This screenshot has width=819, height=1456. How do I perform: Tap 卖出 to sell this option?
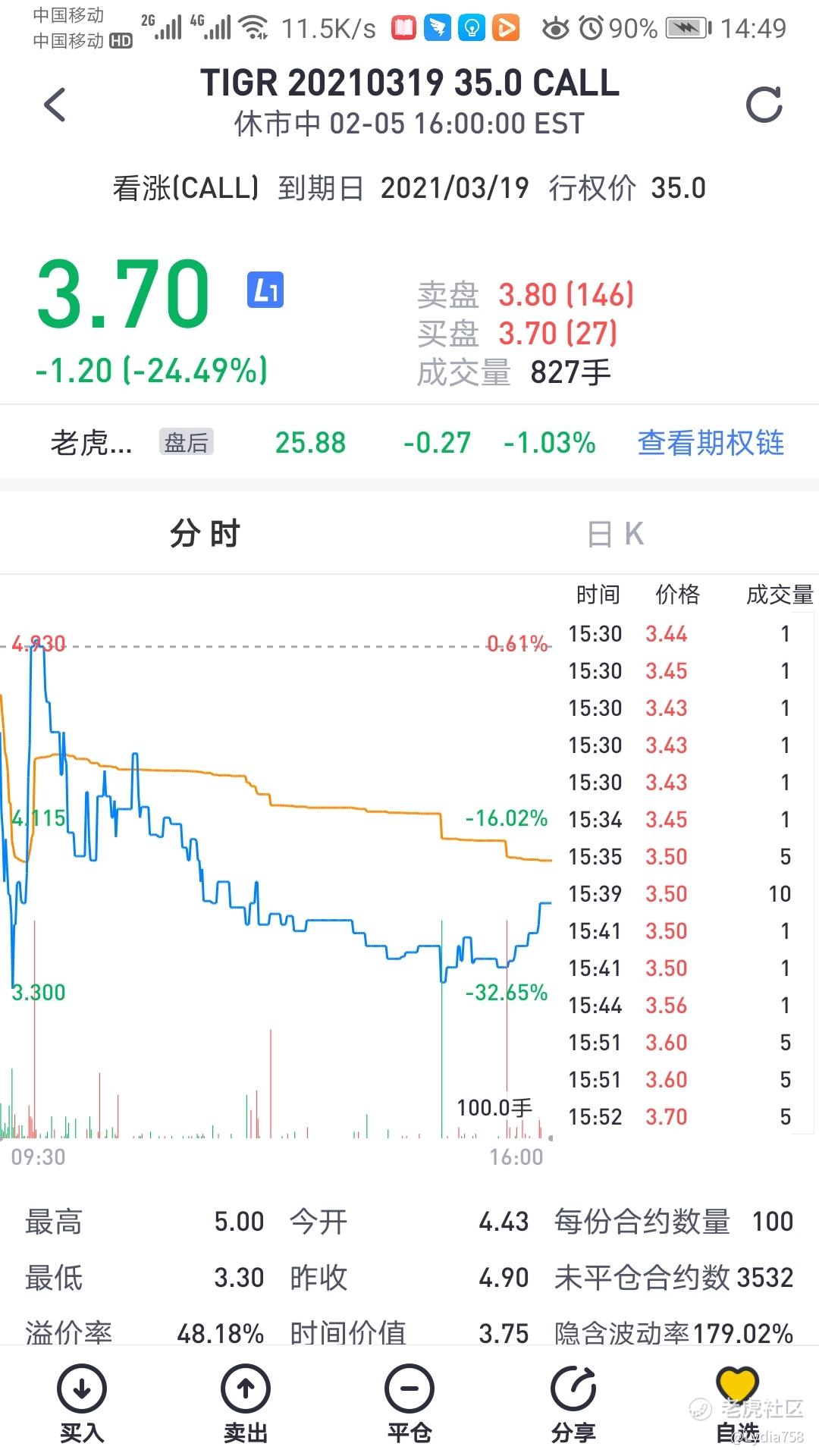tap(246, 1404)
